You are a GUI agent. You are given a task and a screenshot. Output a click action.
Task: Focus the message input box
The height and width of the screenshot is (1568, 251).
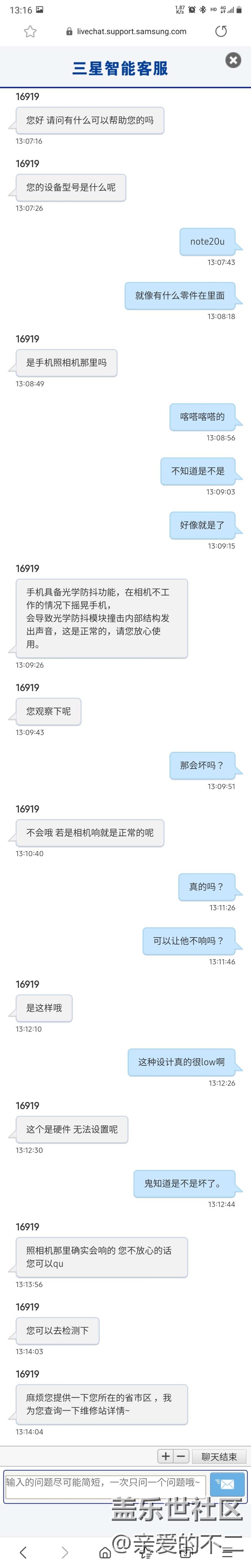105,1484
